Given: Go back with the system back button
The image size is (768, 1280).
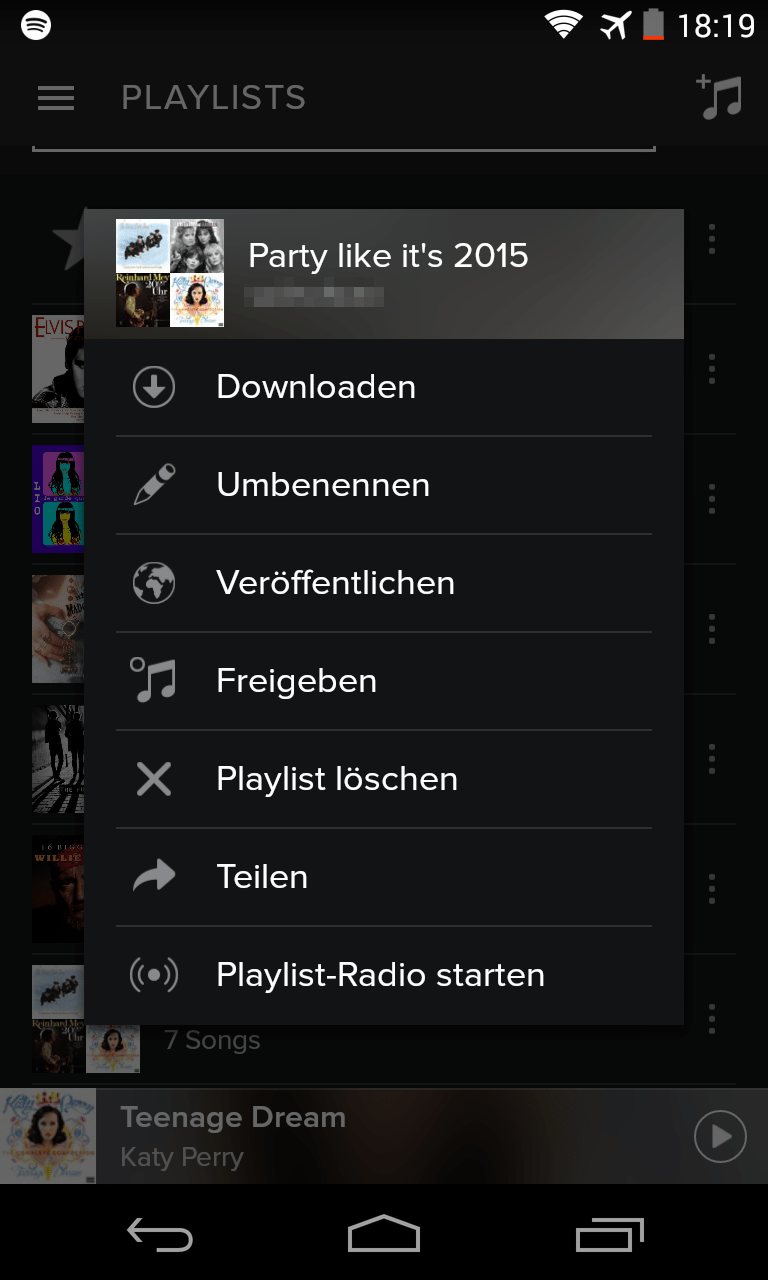Looking at the screenshot, I should point(160,1236).
